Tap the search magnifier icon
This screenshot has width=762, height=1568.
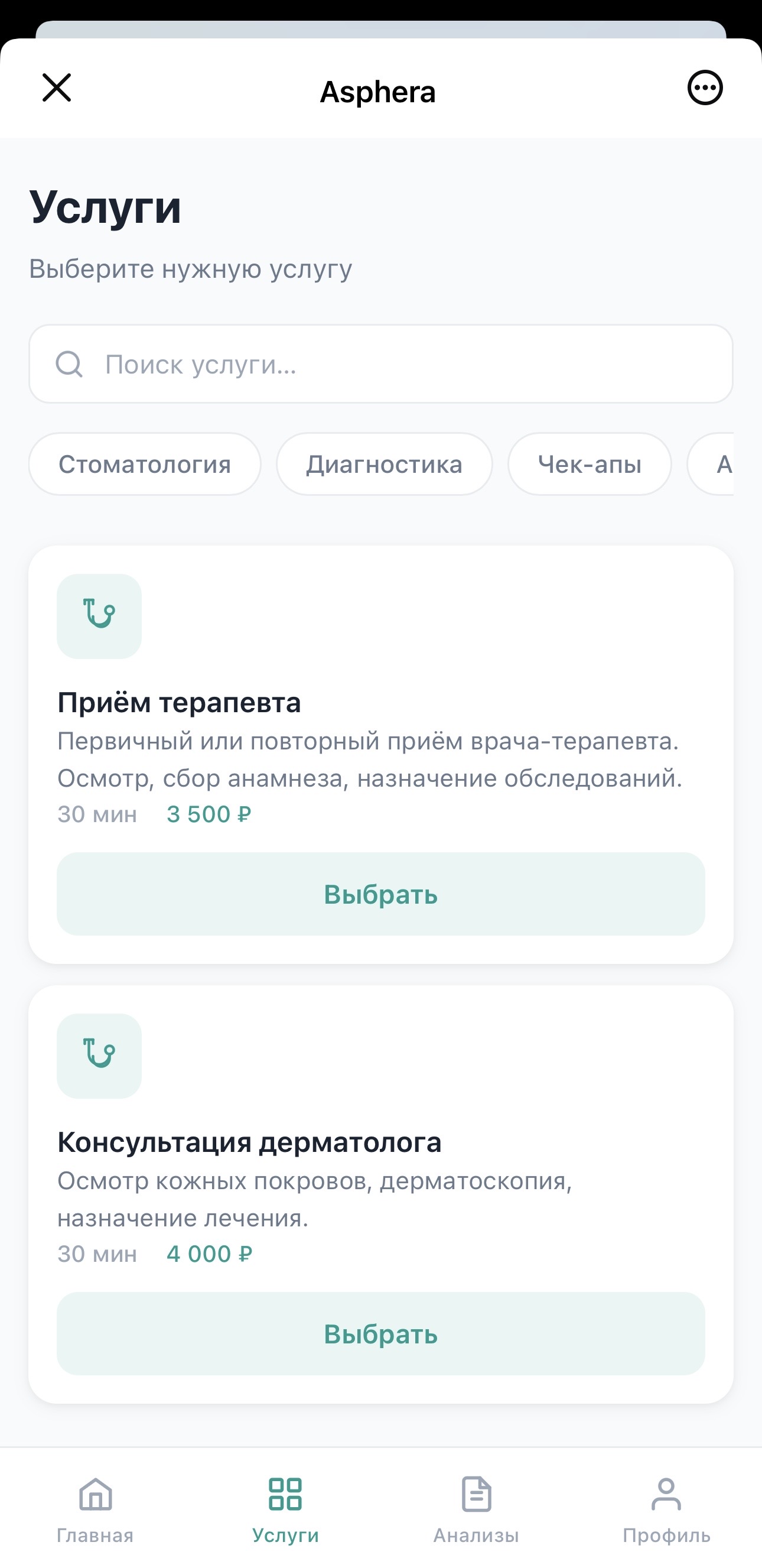tap(69, 365)
